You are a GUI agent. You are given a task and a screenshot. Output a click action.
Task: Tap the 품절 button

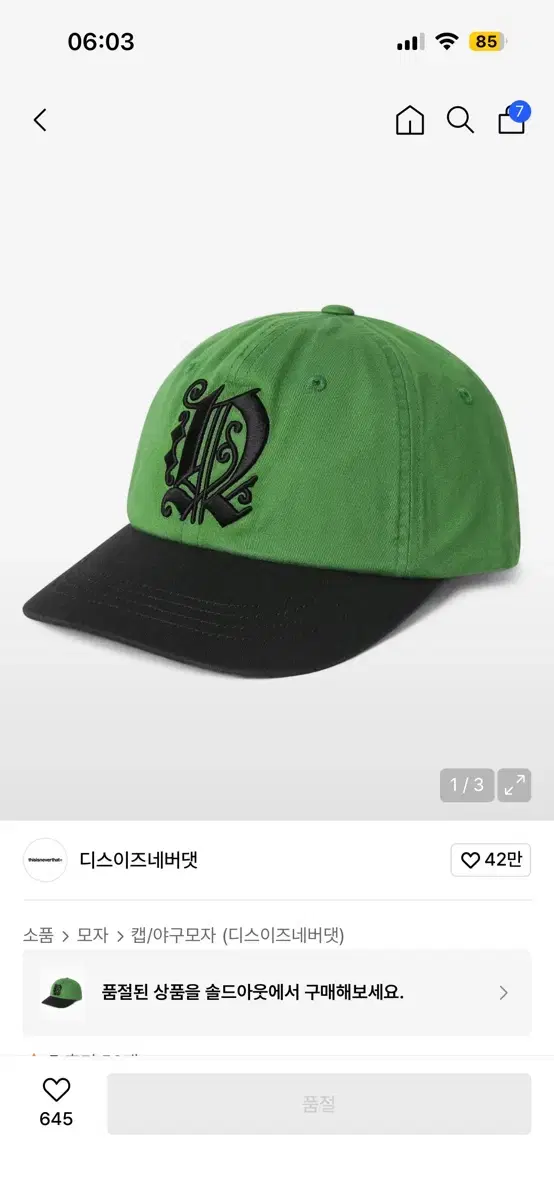point(319,1104)
